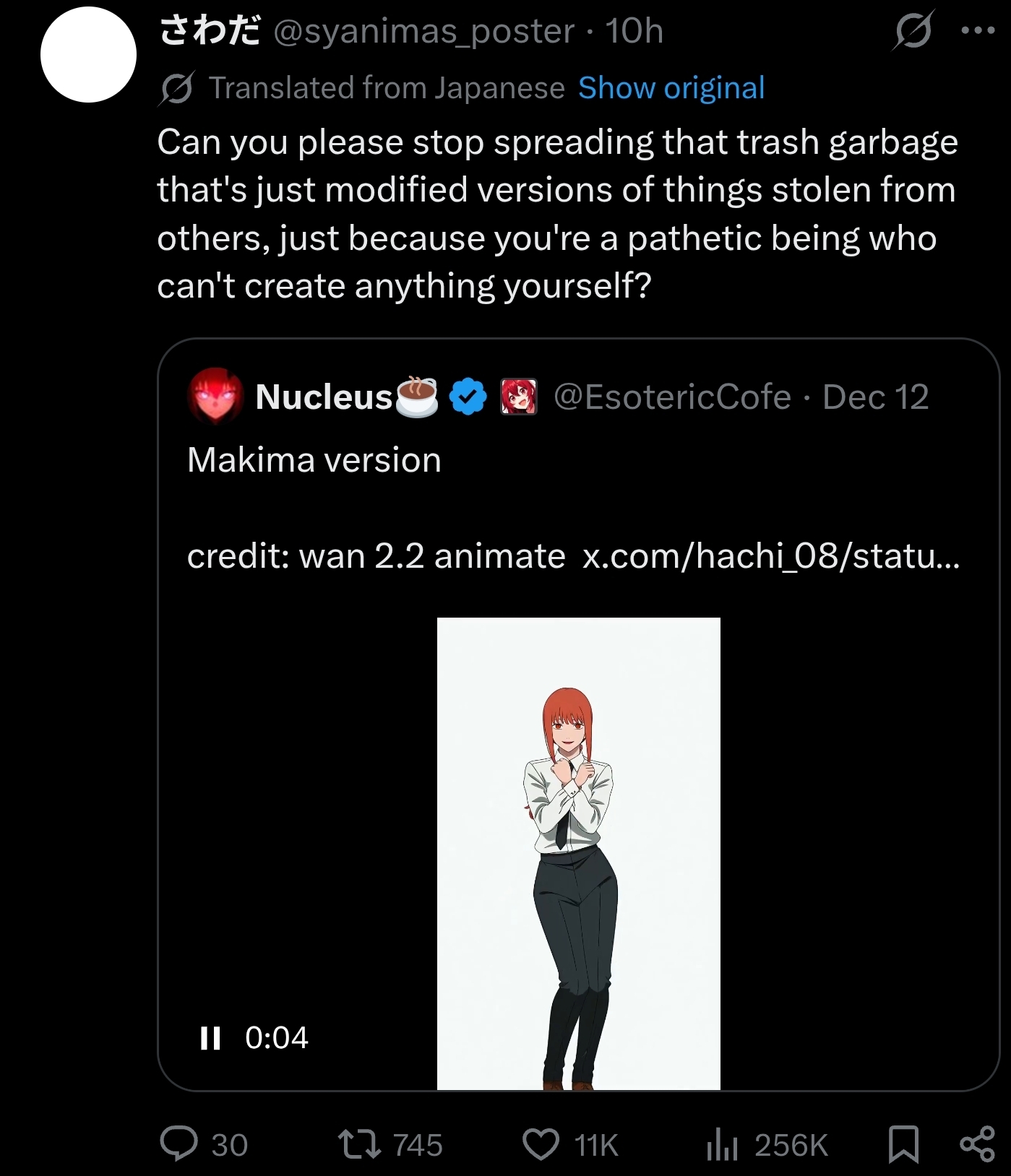
Task: View post analytics showing 256K views
Action: click(722, 1144)
